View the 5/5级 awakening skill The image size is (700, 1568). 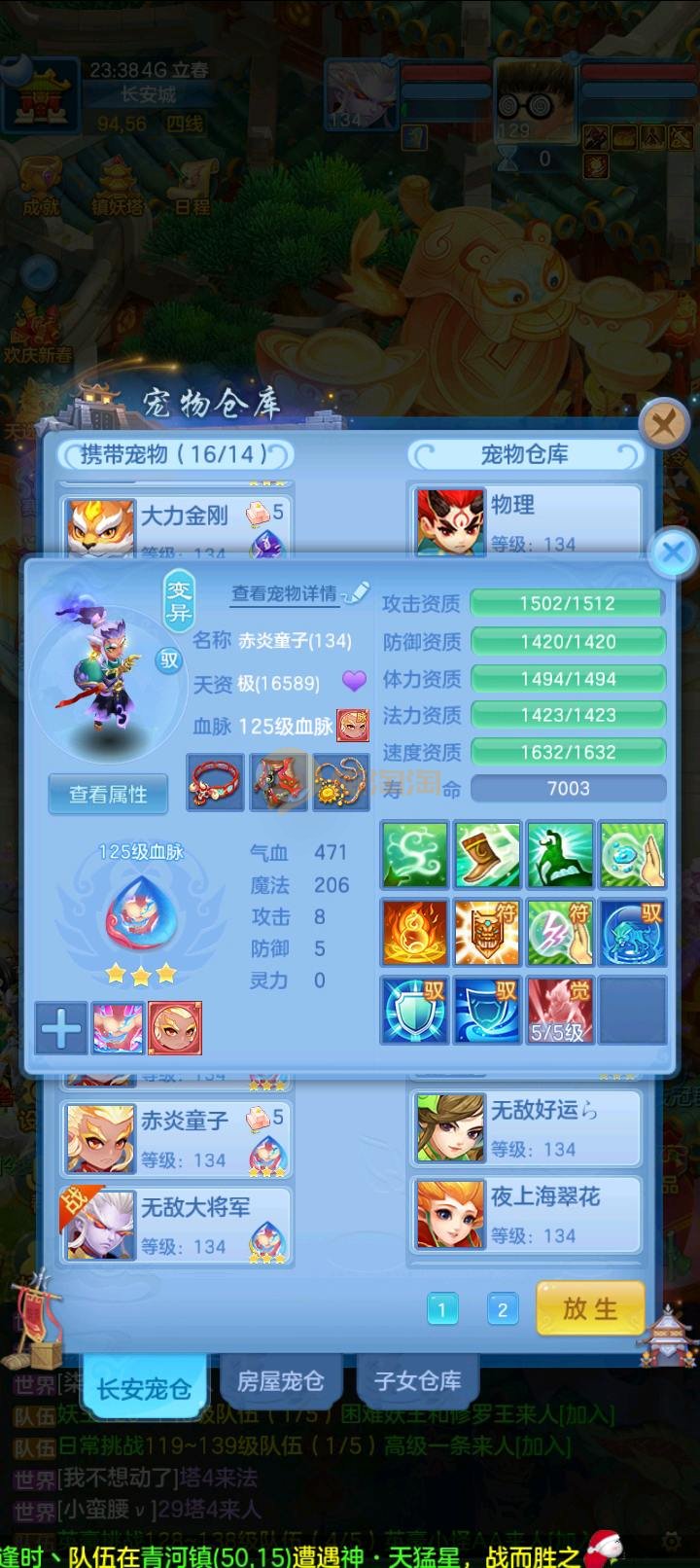point(558,1010)
